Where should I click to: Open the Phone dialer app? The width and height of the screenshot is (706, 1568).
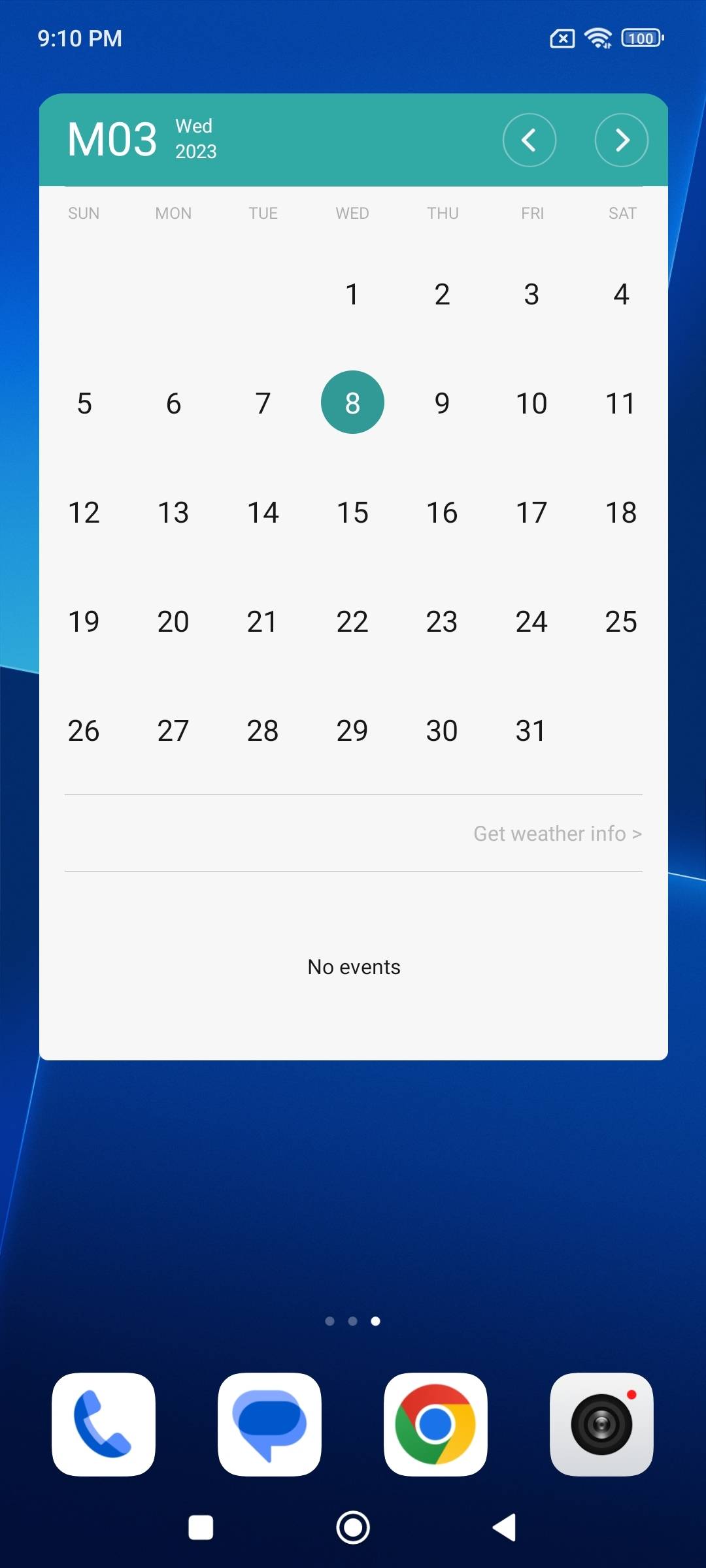click(x=103, y=1424)
